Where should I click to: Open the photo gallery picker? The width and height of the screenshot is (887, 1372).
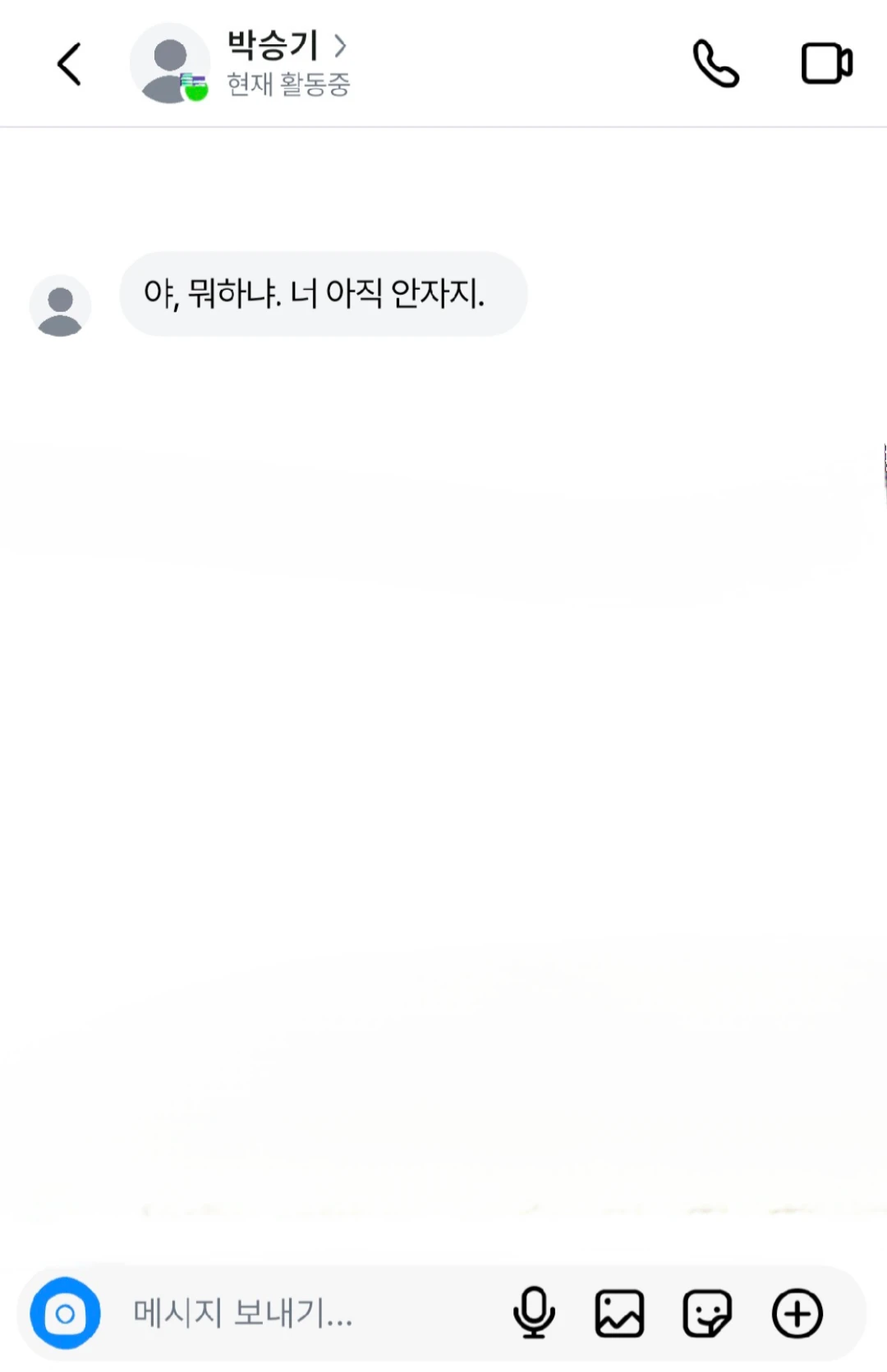[x=619, y=1313]
